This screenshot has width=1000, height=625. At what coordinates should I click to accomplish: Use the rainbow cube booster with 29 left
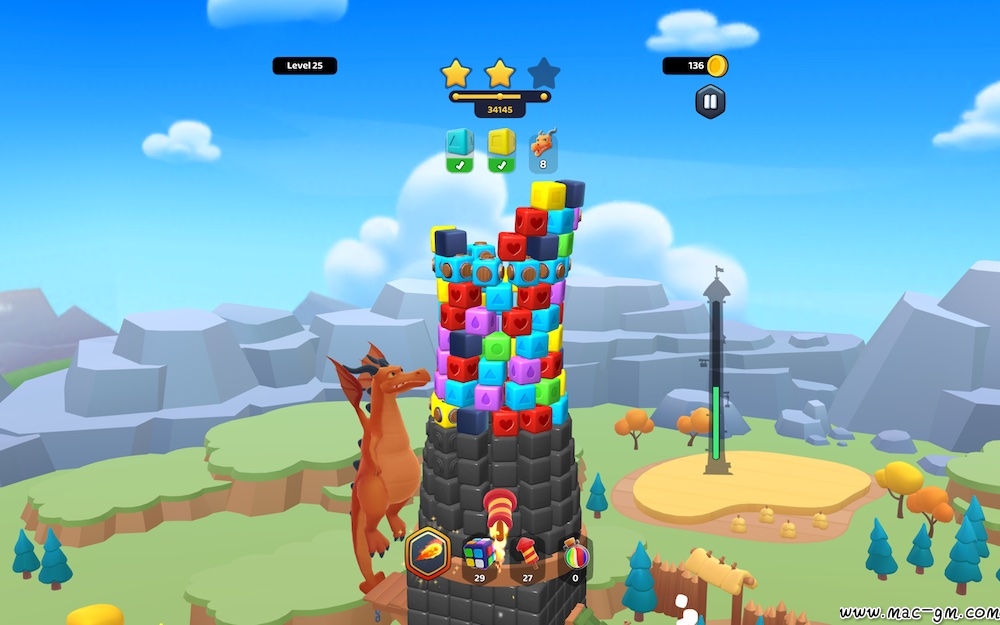point(478,554)
